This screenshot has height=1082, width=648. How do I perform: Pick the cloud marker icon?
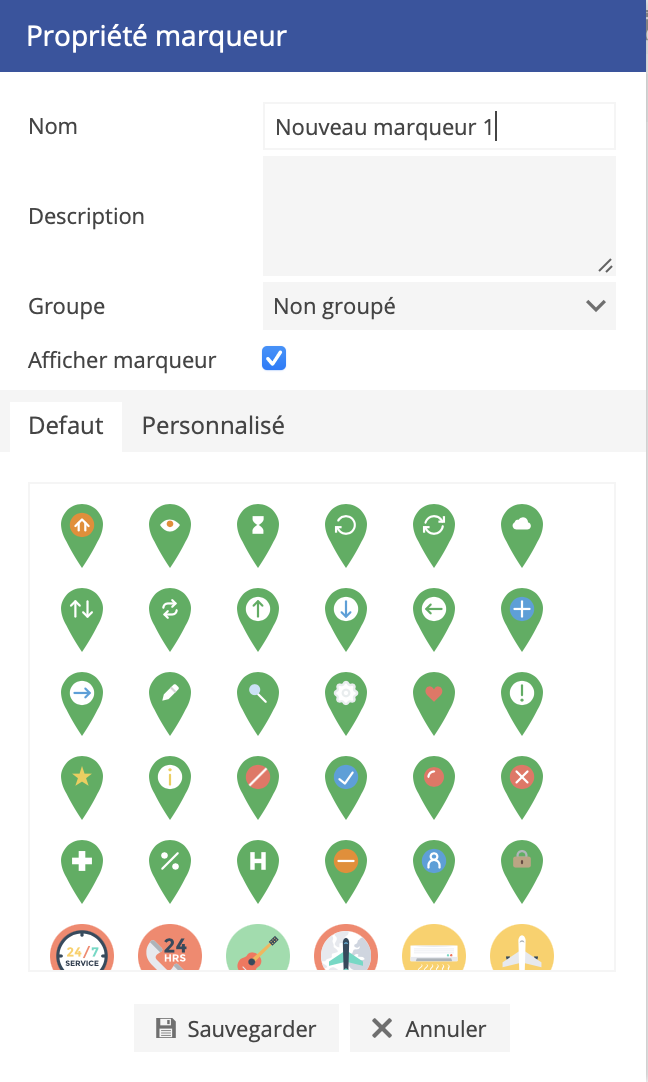click(x=522, y=529)
